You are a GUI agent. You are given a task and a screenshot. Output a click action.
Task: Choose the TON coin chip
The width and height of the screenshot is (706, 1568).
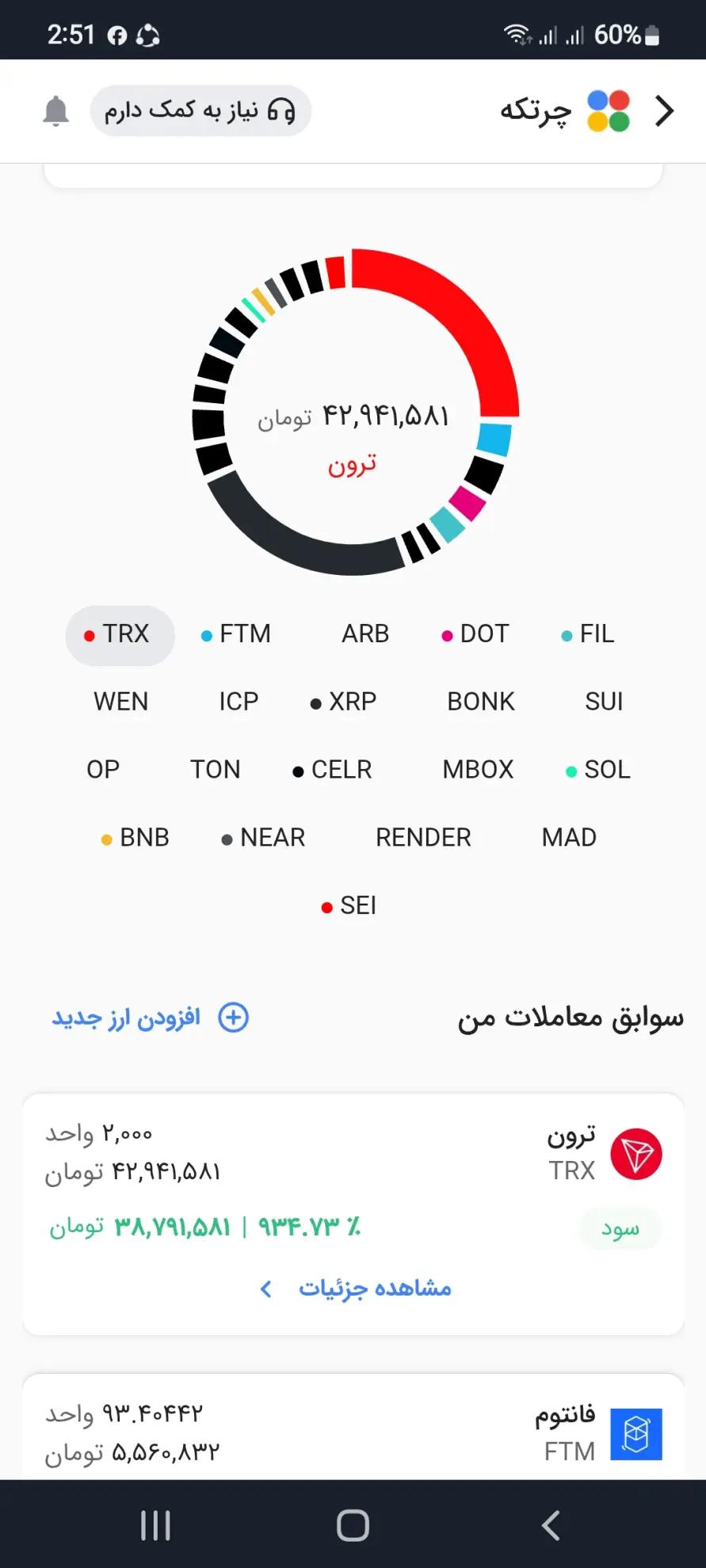coord(215,770)
